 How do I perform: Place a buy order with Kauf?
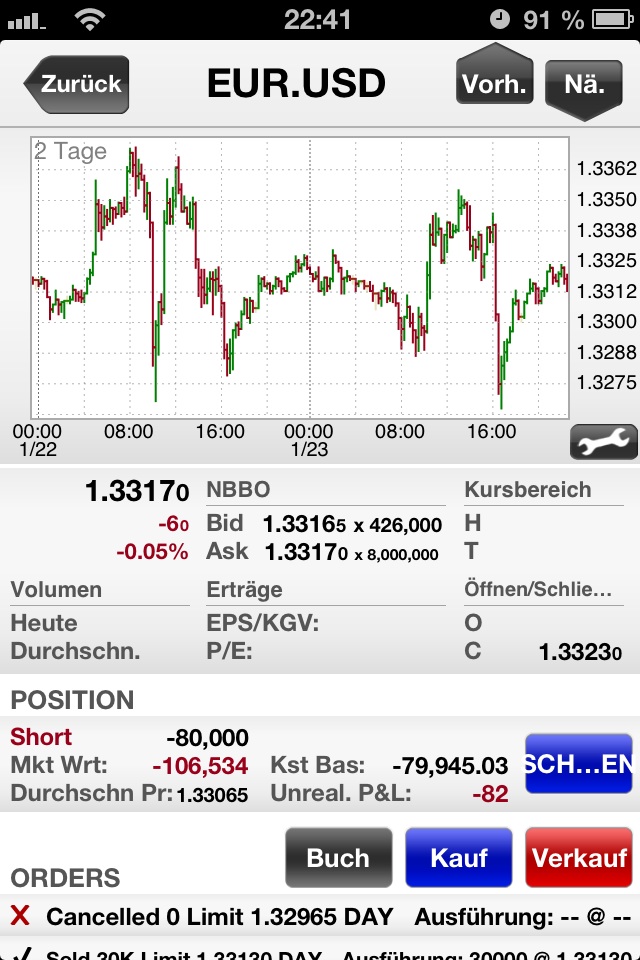[458, 858]
